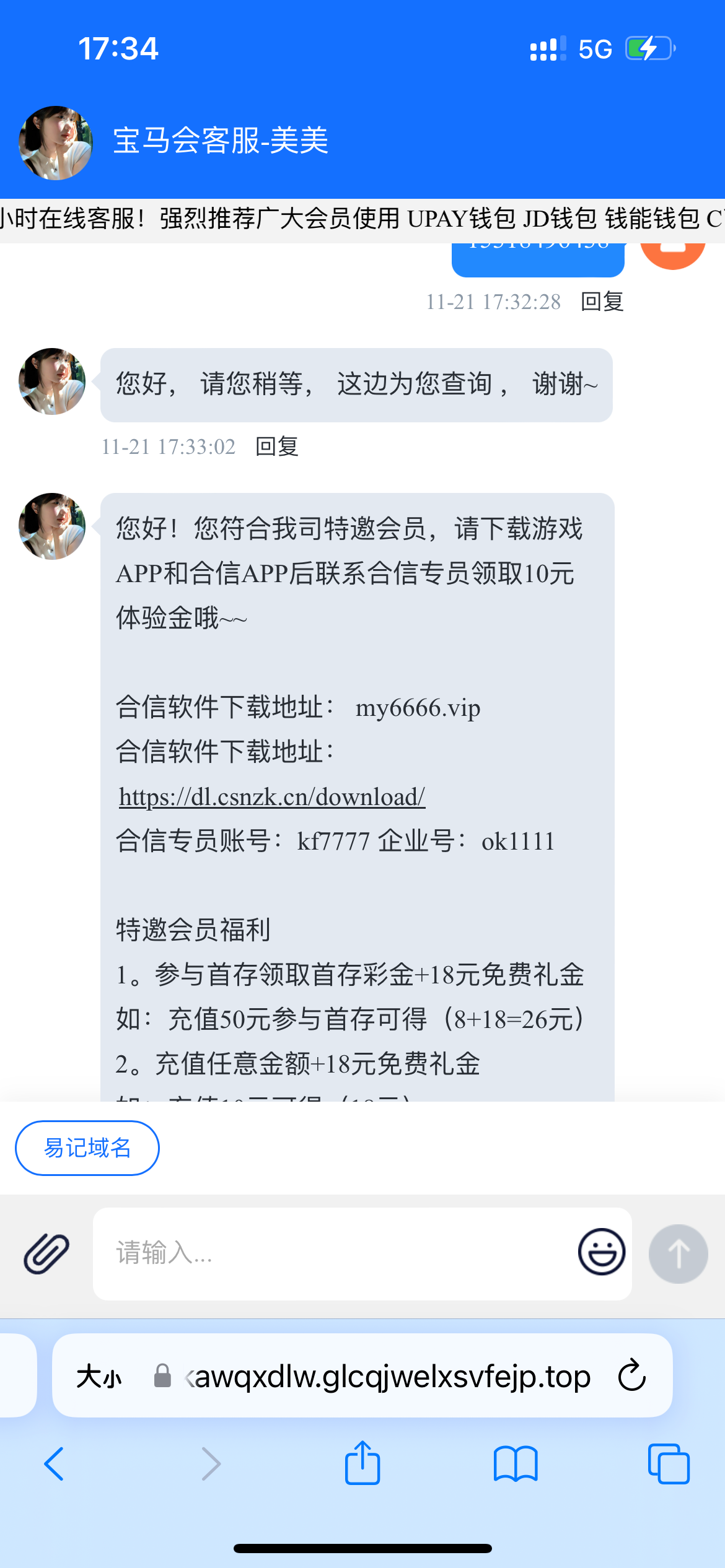Tap the 易记域名 chip
Viewport: 725px width, 1568px height.
click(x=87, y=1148)
